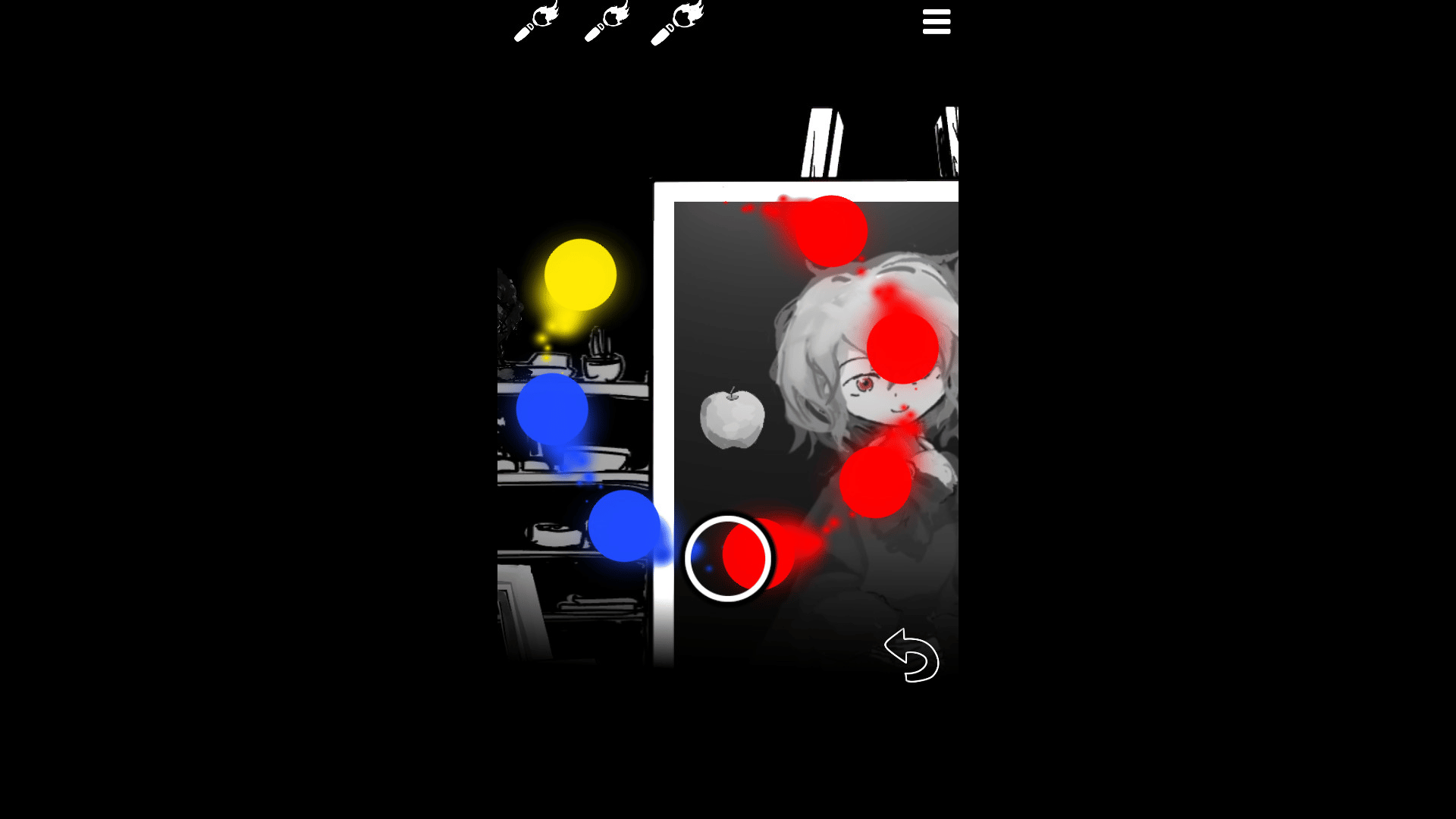Image resolution: width=1456 pixels, height=819 pixels.
Task: Open the hamburger menu
Action: (936, 22)
